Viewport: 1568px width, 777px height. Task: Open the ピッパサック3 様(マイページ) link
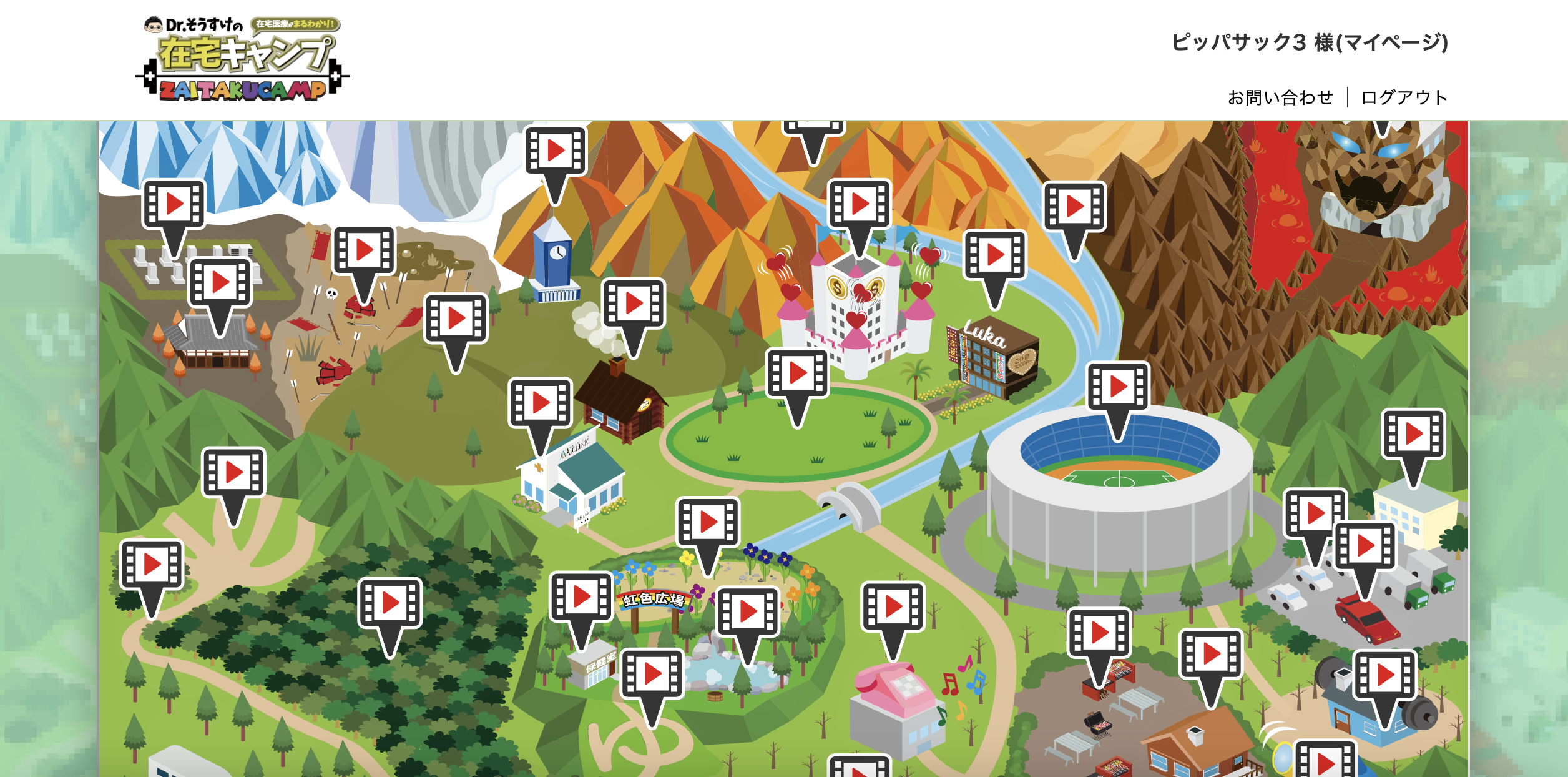click(1309, 42)
